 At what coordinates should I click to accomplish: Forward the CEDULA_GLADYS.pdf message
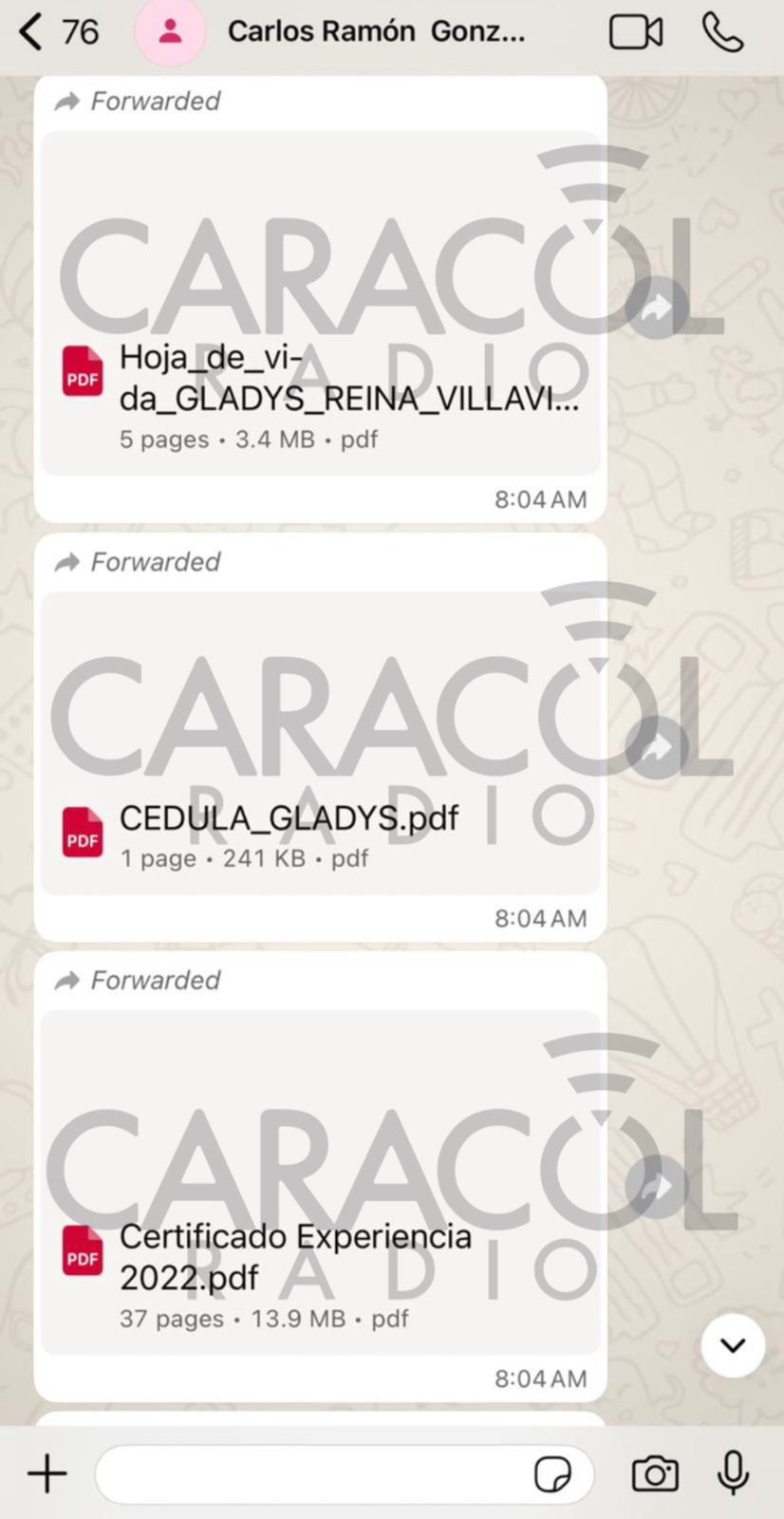[x=656, y=747]
